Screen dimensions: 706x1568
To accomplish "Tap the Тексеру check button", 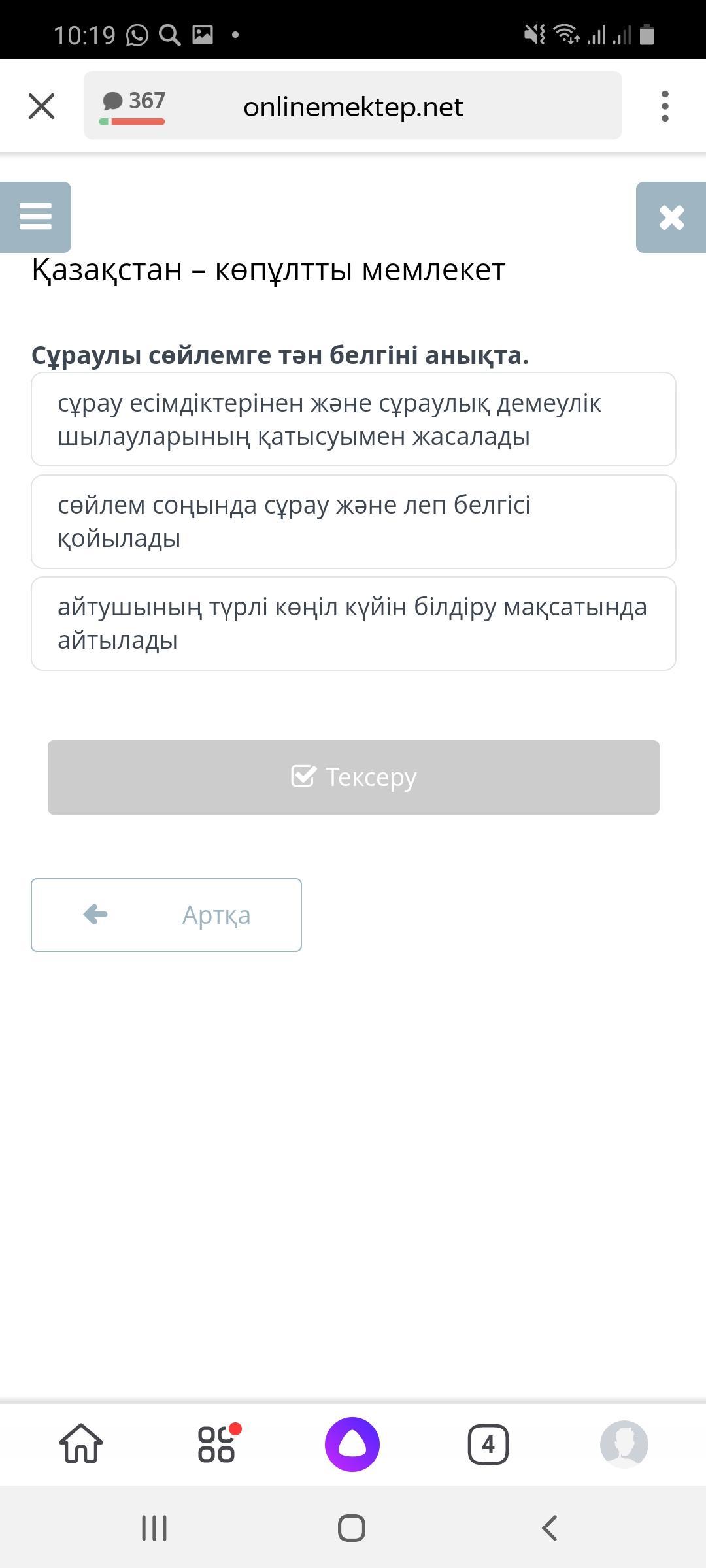I will coord(354,777).
